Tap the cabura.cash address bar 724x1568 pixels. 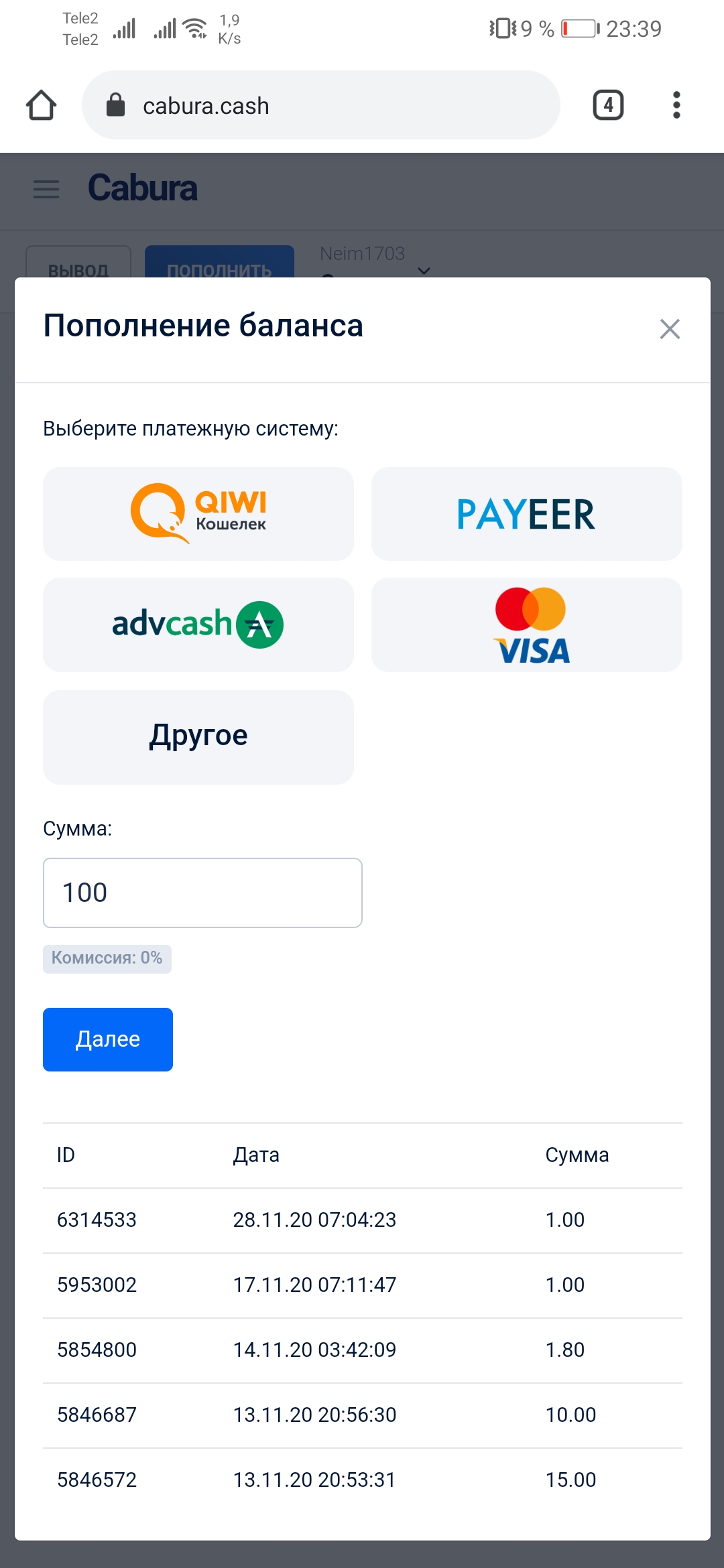pos(320,105)
